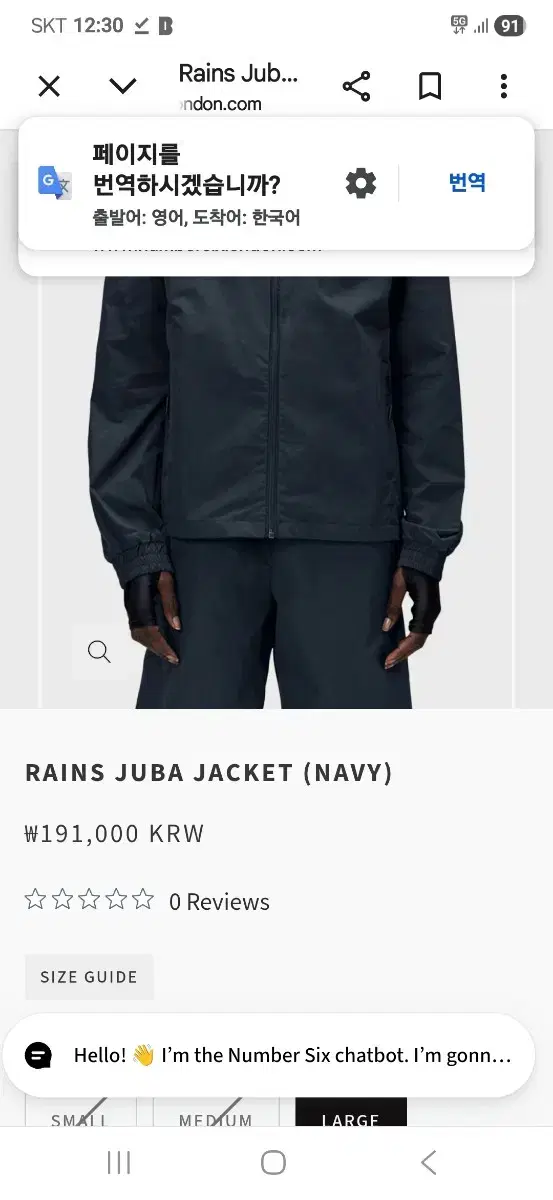The height and width of the screenshot is (1200, 553).
Task: Expand the tab's dropdown chevron
Action: (x=122, y=86)
